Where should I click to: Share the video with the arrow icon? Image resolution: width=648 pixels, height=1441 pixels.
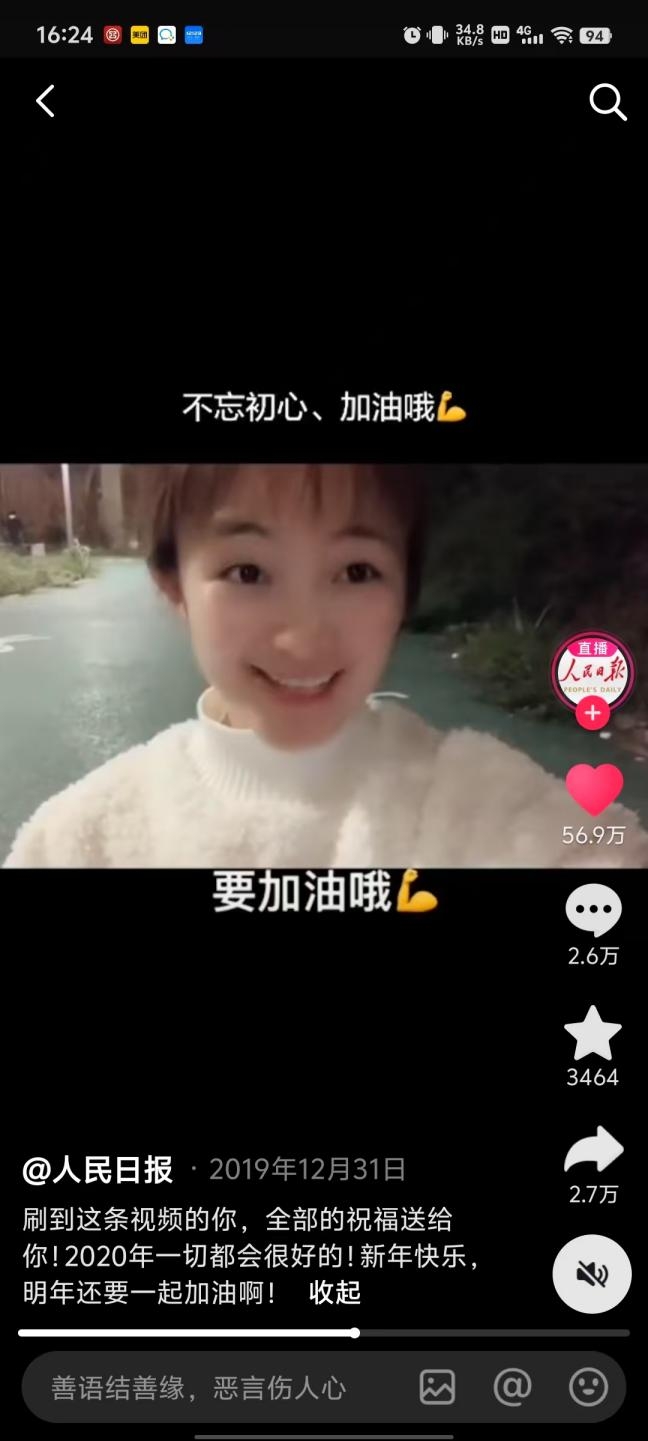pyautogui.click(x=593, y=1152)
